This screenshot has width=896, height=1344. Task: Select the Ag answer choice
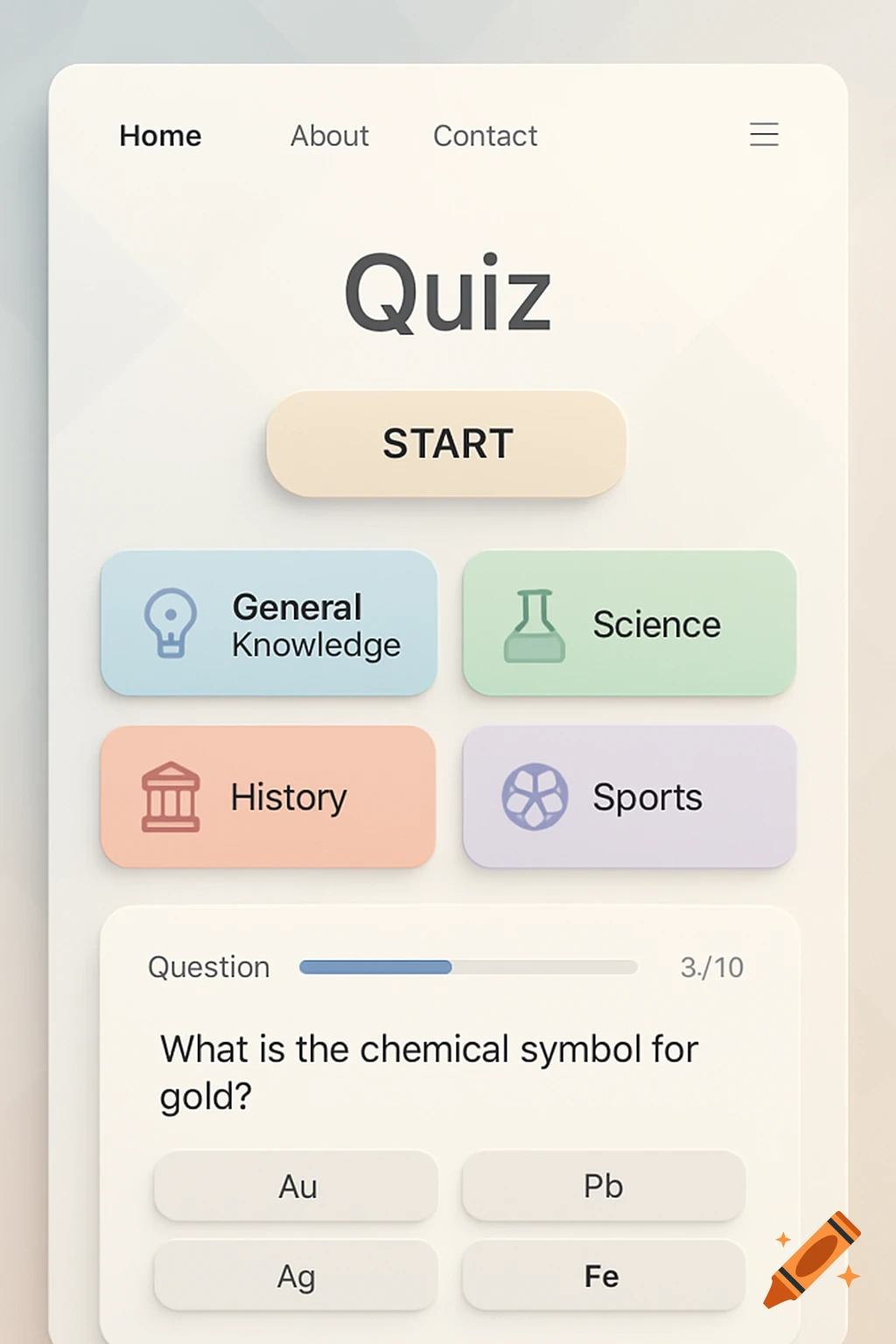tap(296, 1276)
